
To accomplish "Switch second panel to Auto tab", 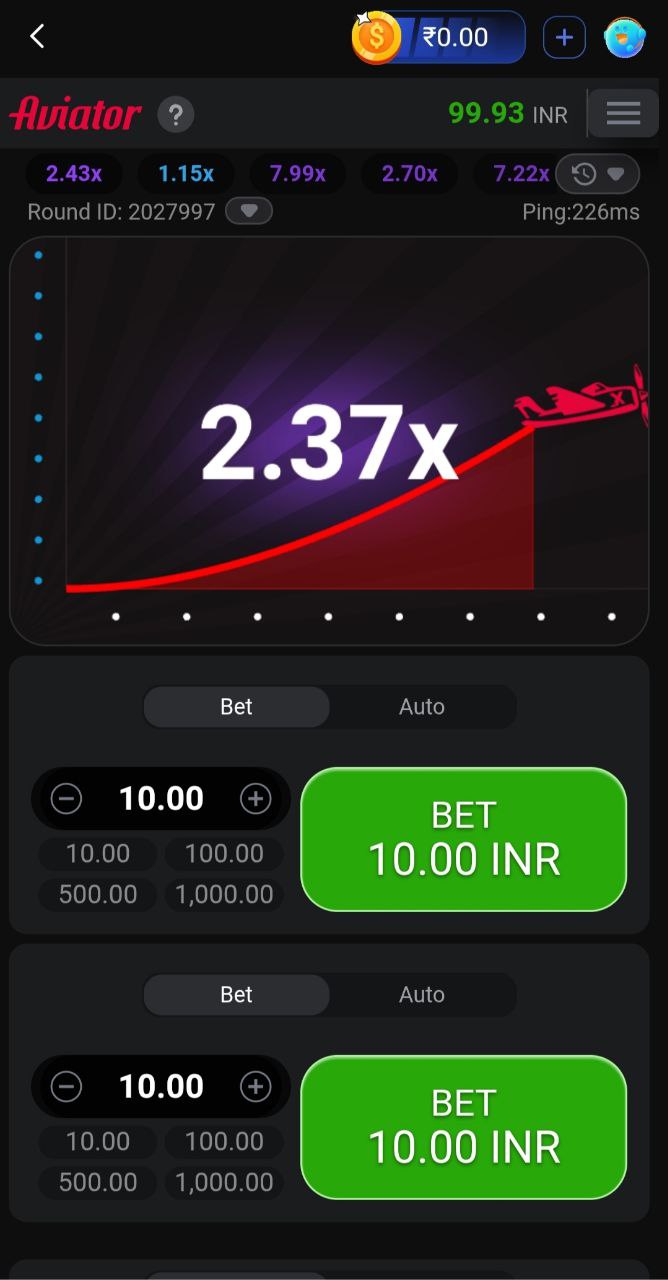I will coord(421,995).
